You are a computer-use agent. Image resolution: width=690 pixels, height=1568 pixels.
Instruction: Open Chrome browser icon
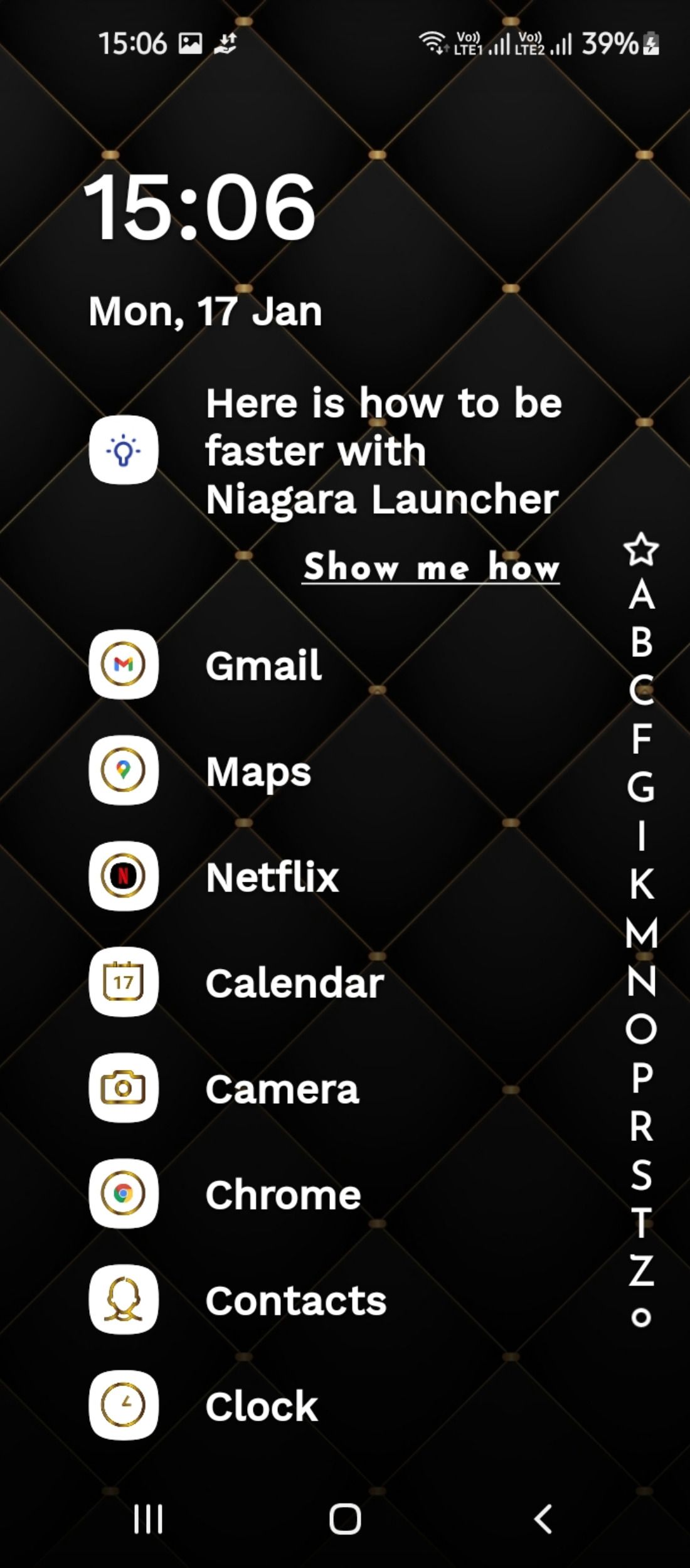(124, 1194)
